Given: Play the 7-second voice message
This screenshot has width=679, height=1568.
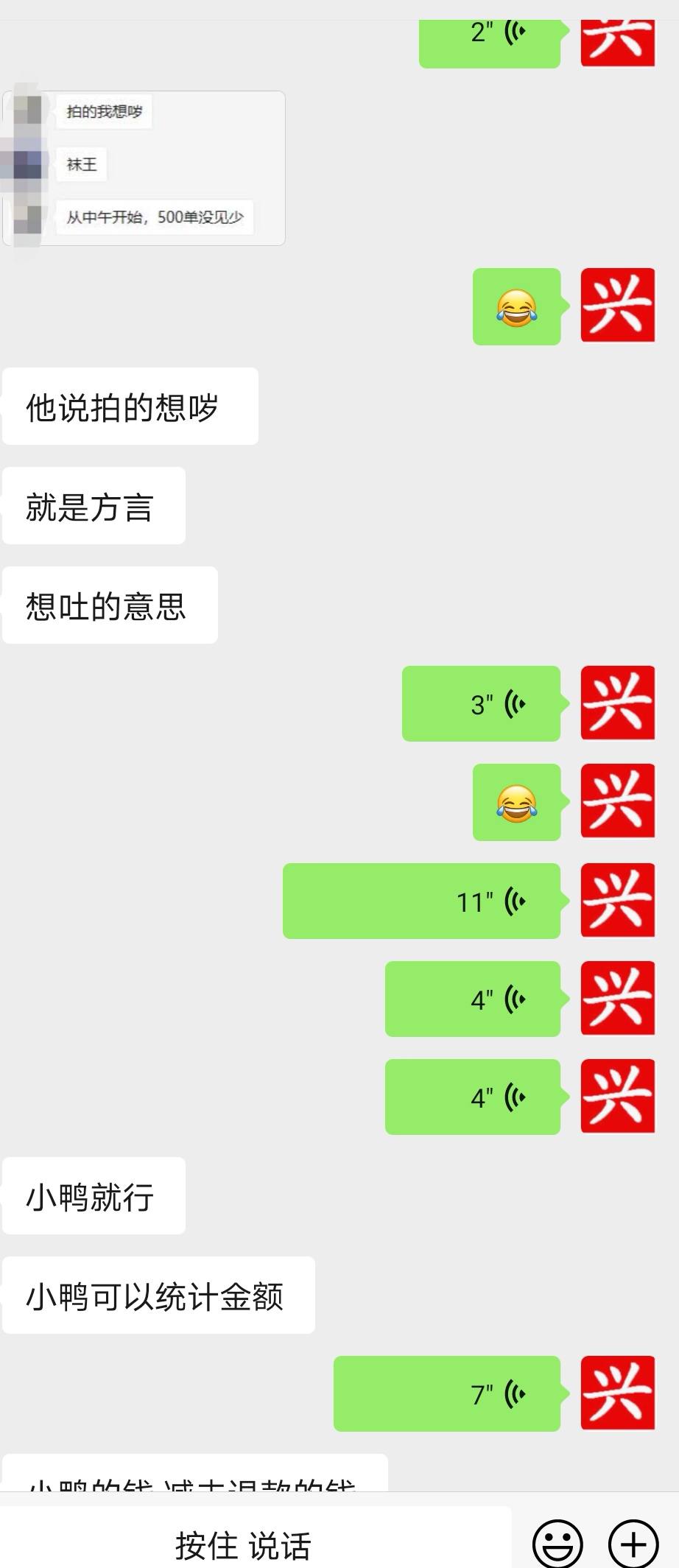Looking at the screenshot, I should click(x=446, y=1393).
